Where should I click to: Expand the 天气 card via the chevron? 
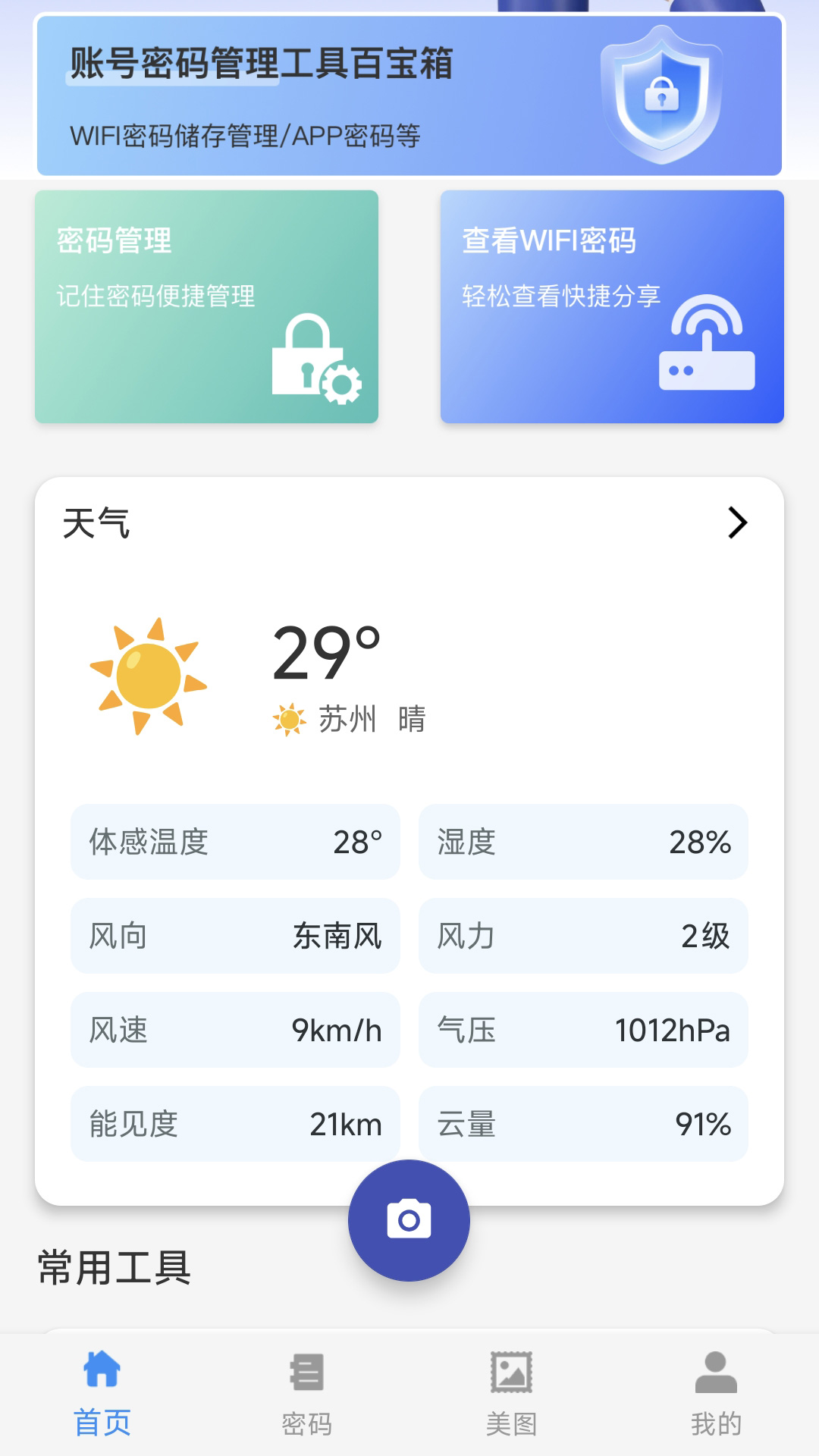pyautogui.click(x=738, y=522)
